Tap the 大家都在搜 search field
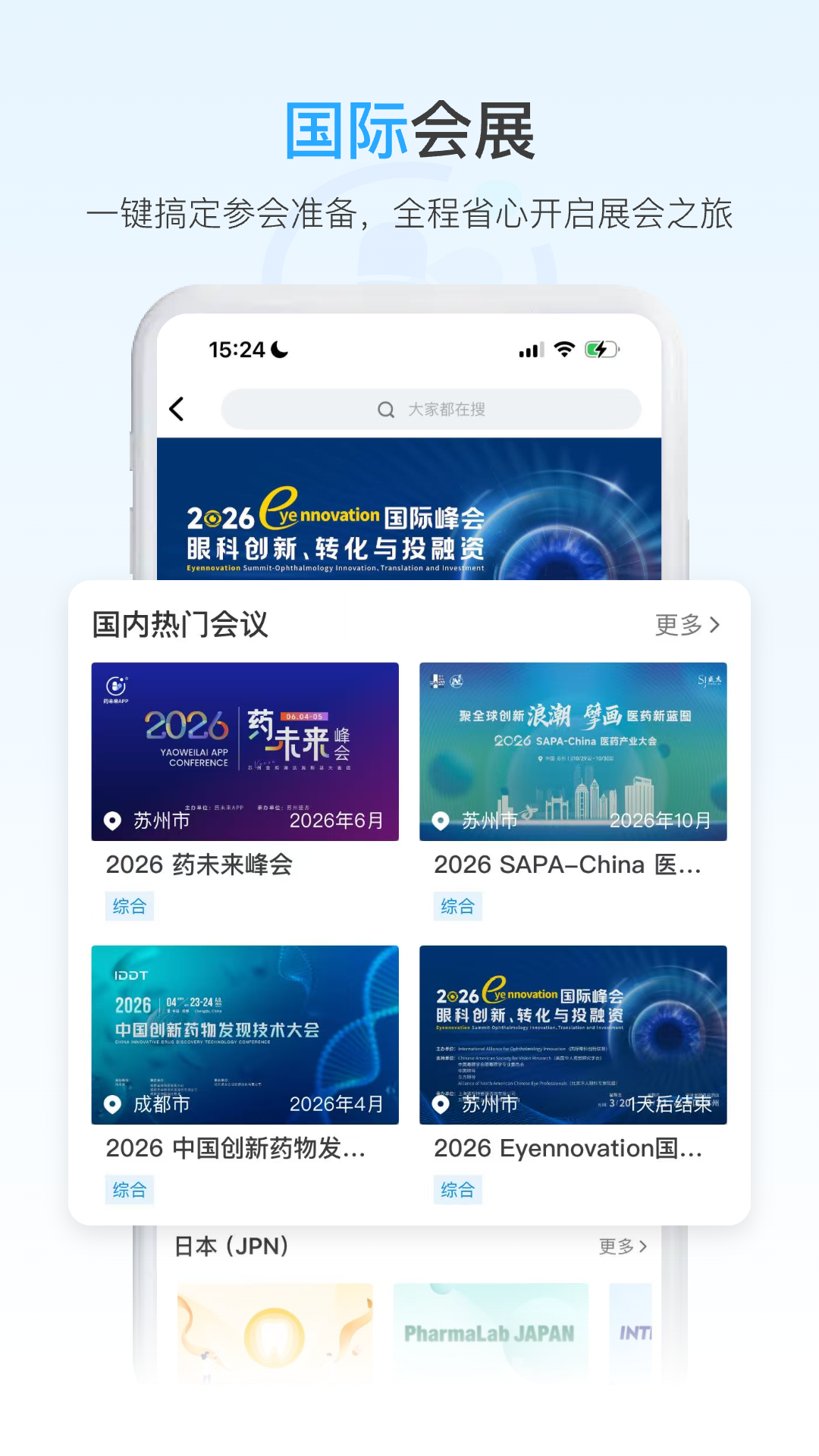Screen dimensions: 819x1456 455,409
